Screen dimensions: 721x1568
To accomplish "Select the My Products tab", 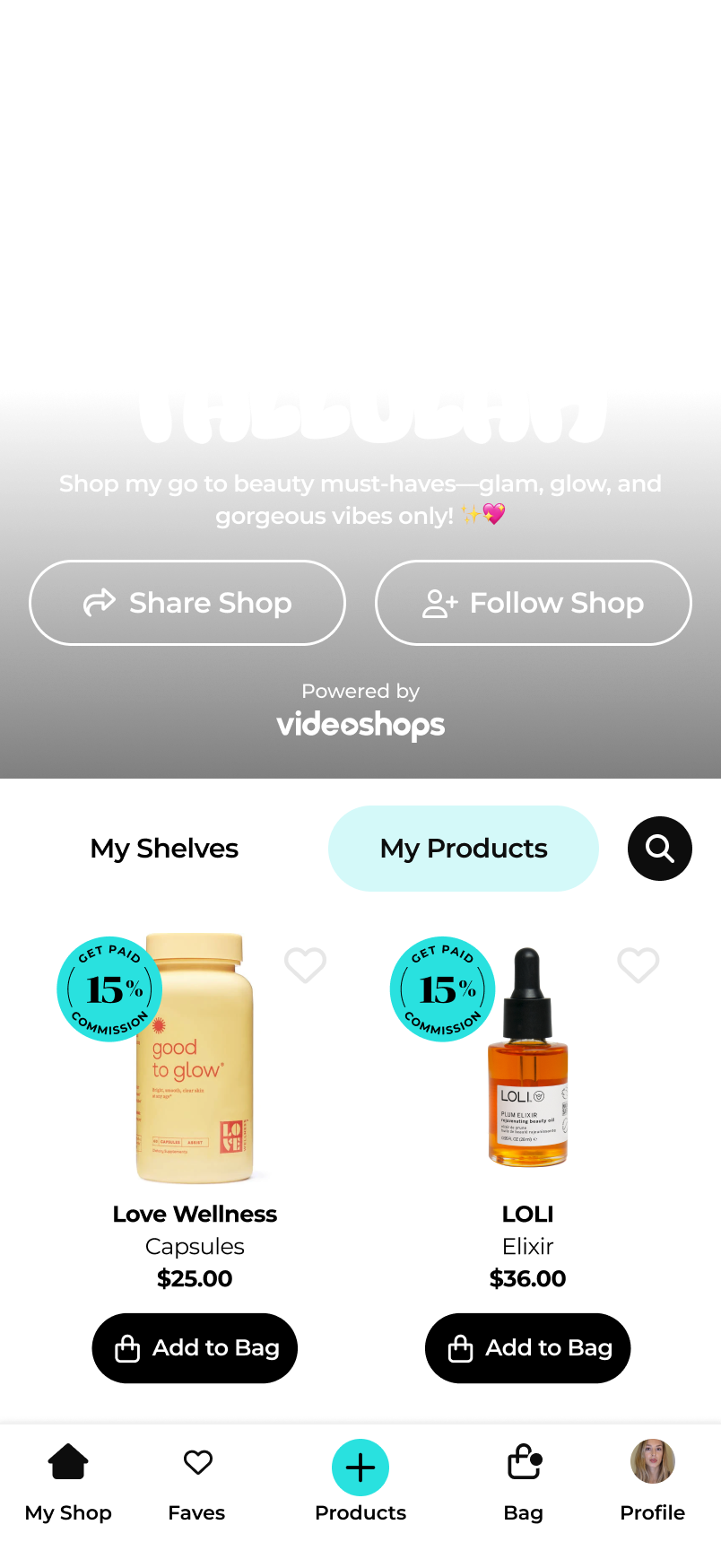I will tap(464, 849).
